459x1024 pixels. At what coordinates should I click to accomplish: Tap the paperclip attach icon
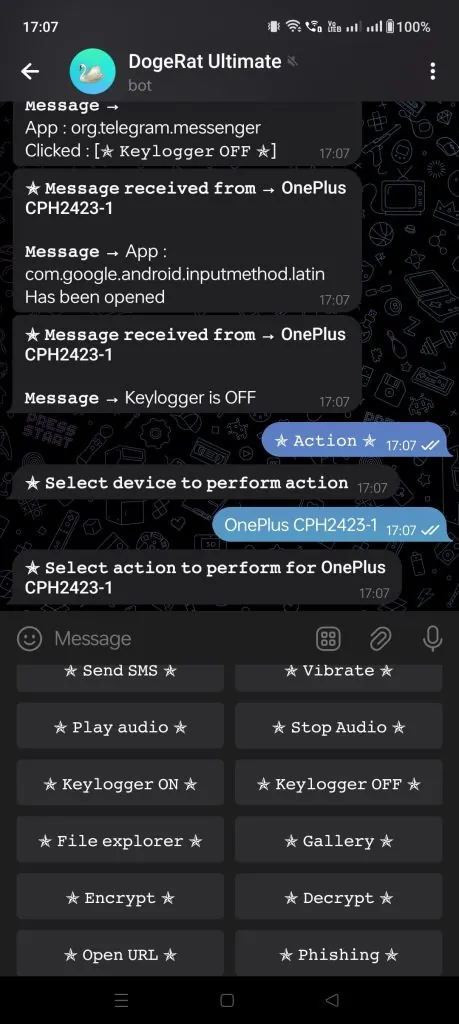[380, 639]
